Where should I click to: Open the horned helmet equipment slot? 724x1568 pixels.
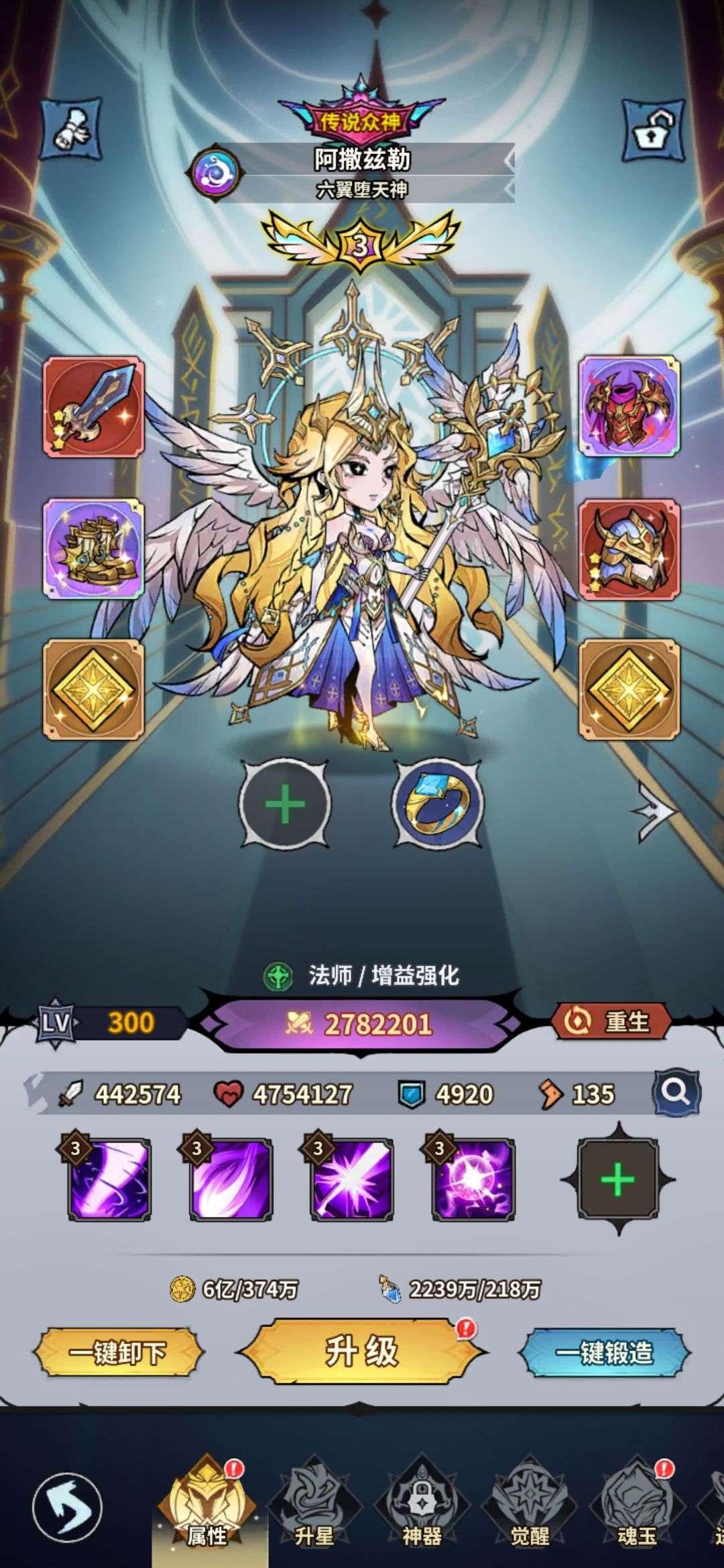point(629,548)
